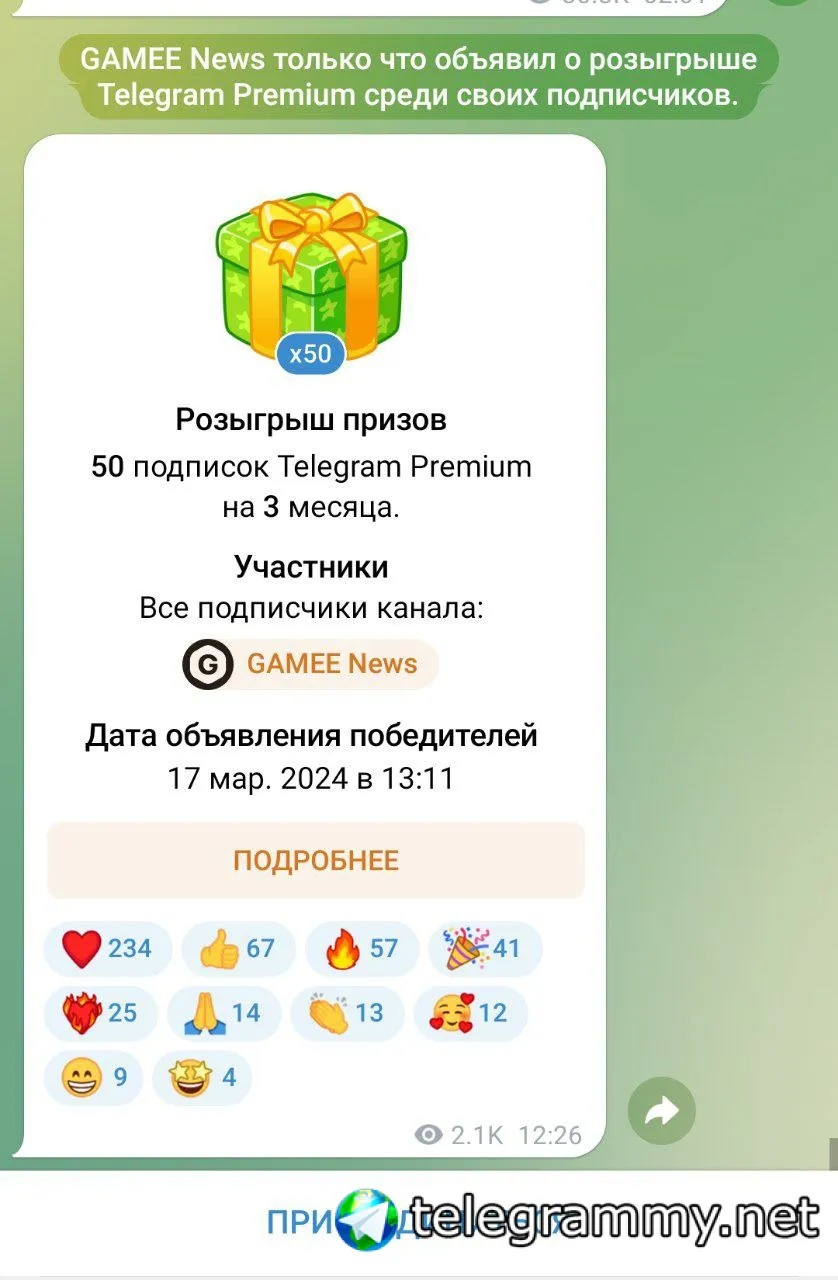The width and height of the screenshot is (838, 1280).
Task: React with the red heart (234)
Action: (x=108, y=948)
